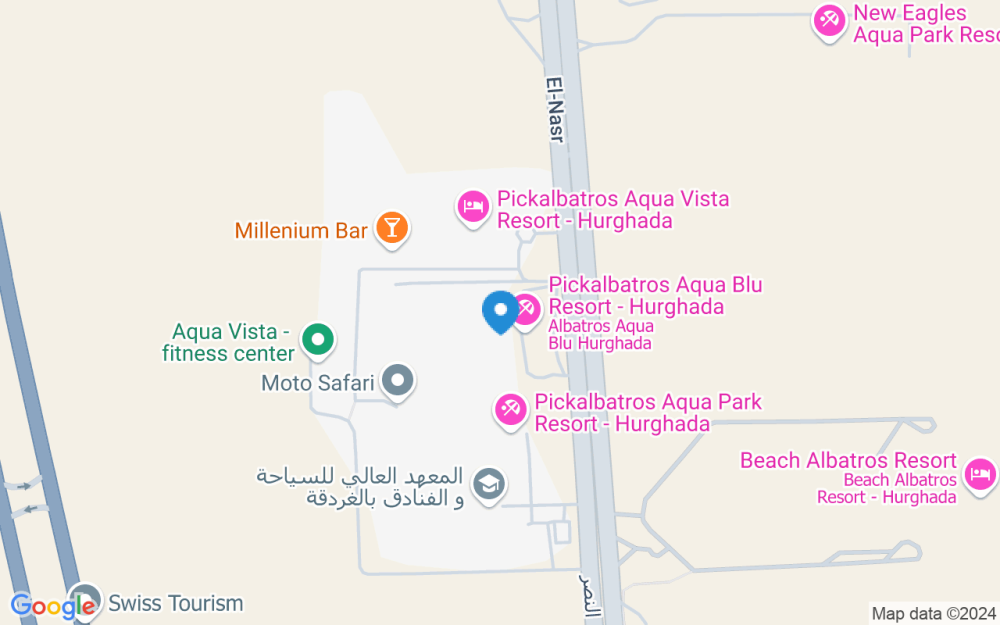Select Beach Albatros Resort marker
This screenshot has height=625, width=1000.
[x=980, y=469]
